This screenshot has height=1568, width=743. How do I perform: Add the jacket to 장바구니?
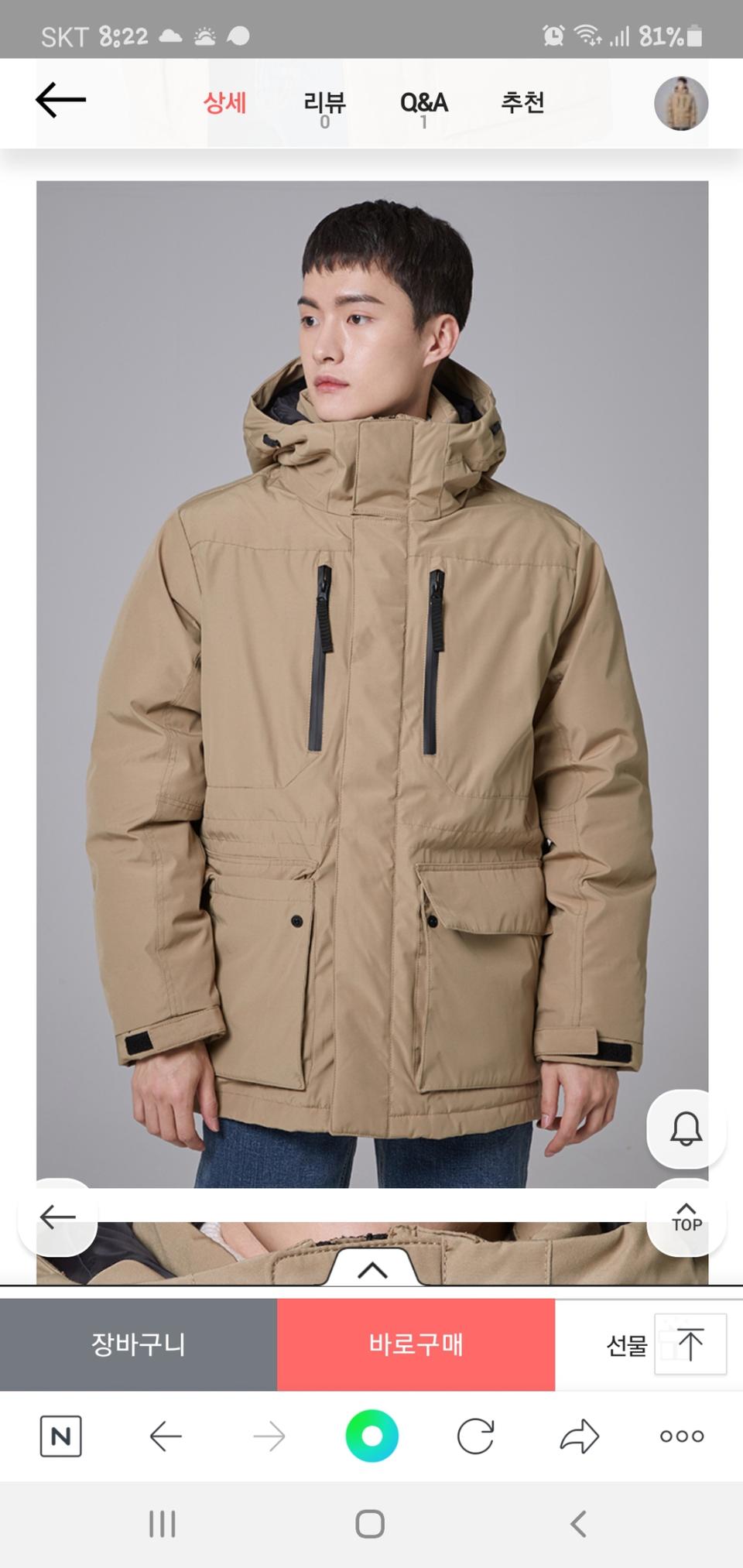(x=139, y=1344)
